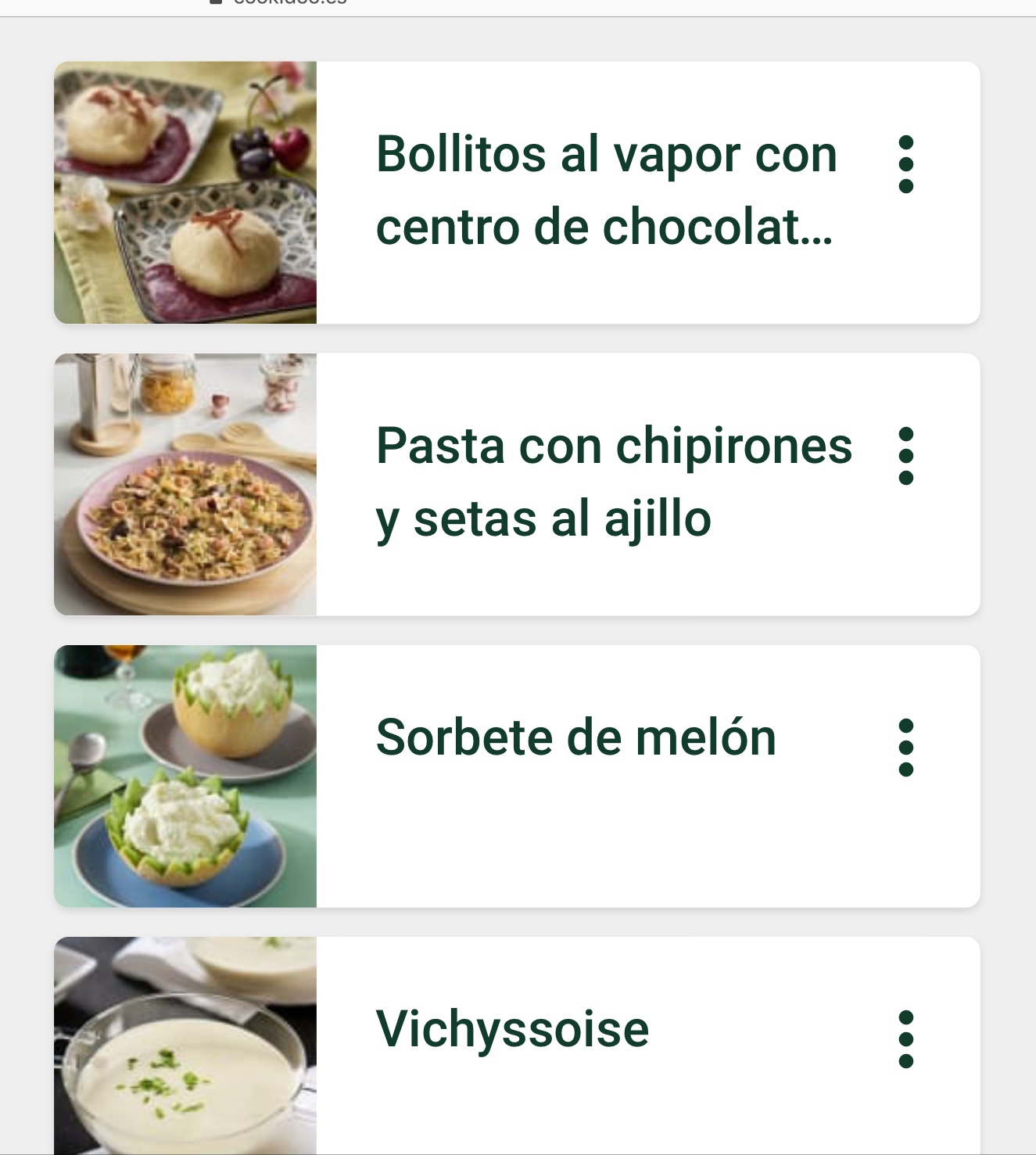View the Sorbete de melón recipe
The width and height of the screenshot is (1036, 1155).
point(576,737)
